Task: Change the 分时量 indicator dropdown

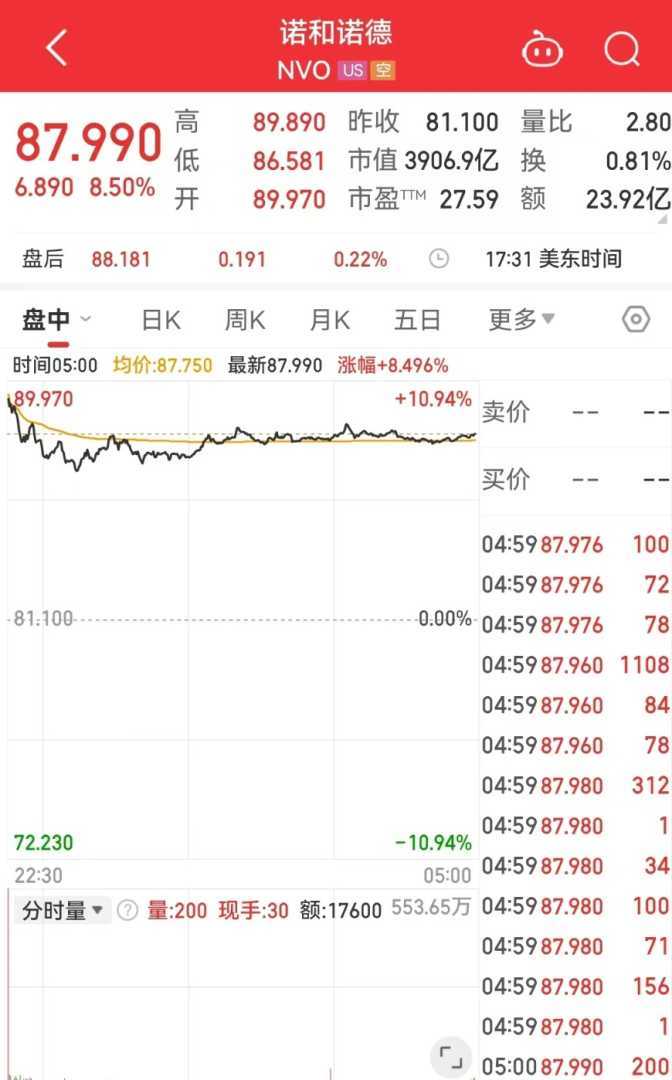Action: pos(62,910)
